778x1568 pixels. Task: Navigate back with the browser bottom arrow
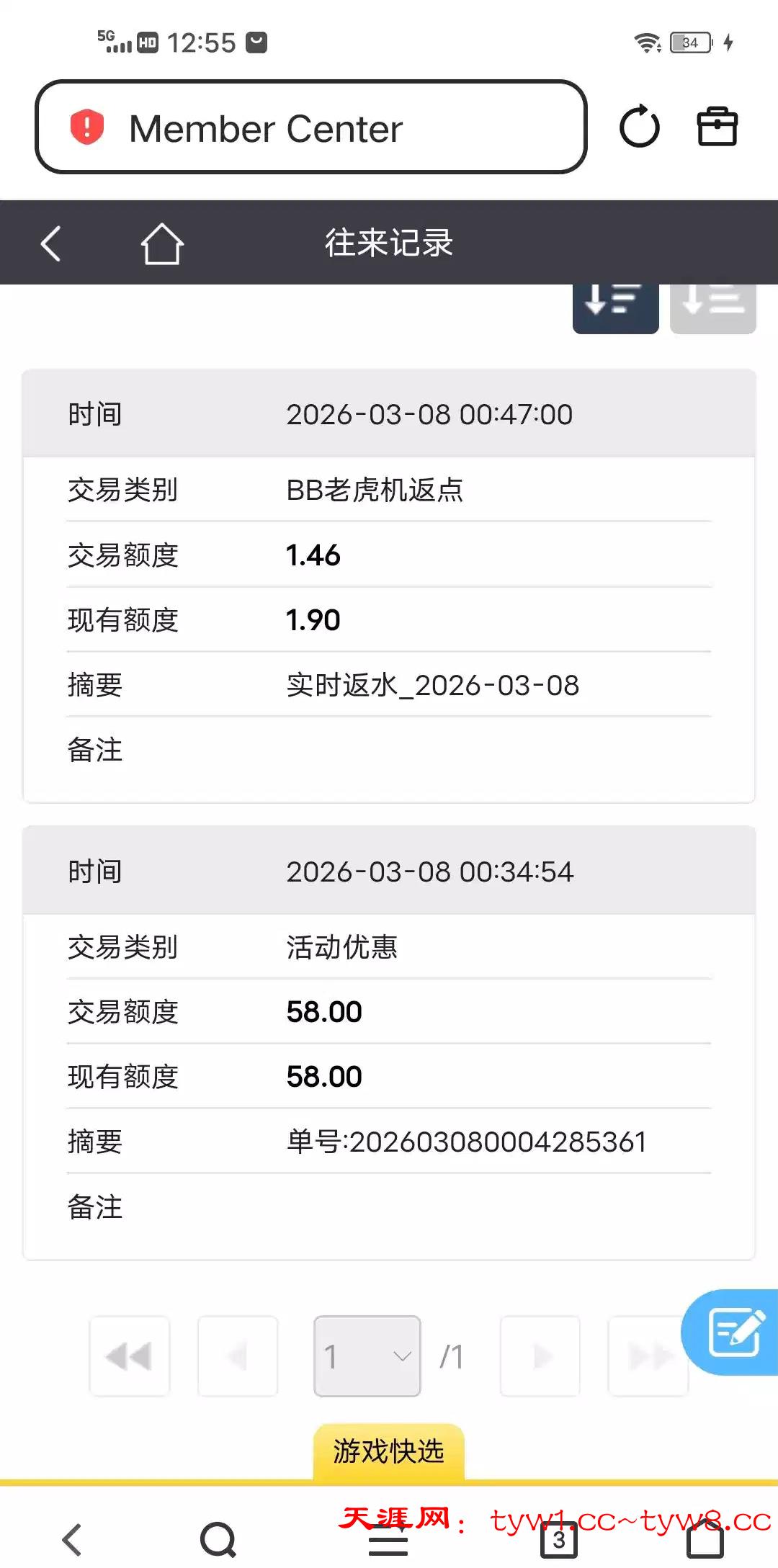click(x=72, y=1540)
